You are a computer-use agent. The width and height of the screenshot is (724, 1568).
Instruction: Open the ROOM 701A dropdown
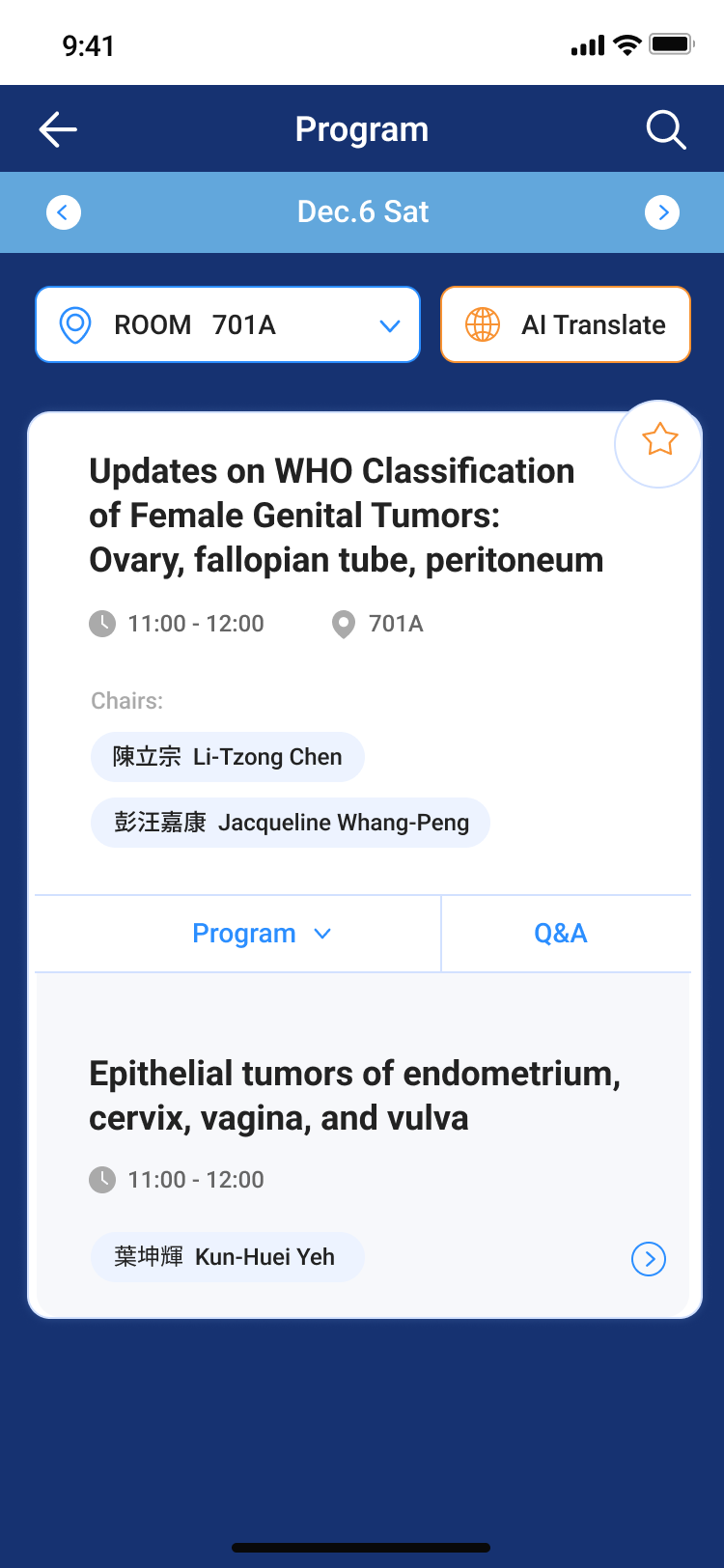tap(228, 324)
